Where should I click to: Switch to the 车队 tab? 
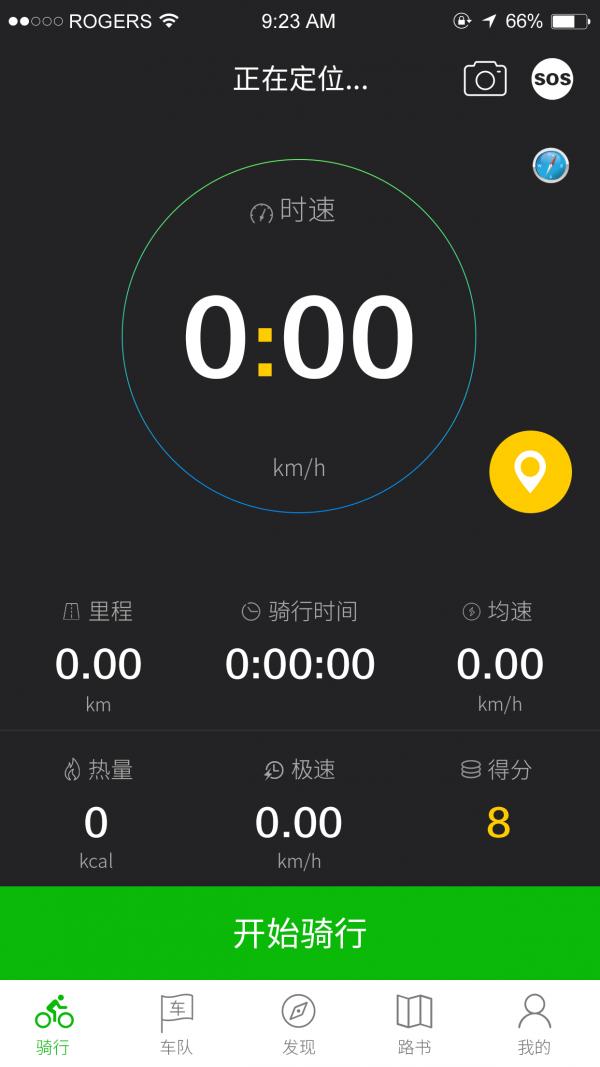tap(176, 1024)
